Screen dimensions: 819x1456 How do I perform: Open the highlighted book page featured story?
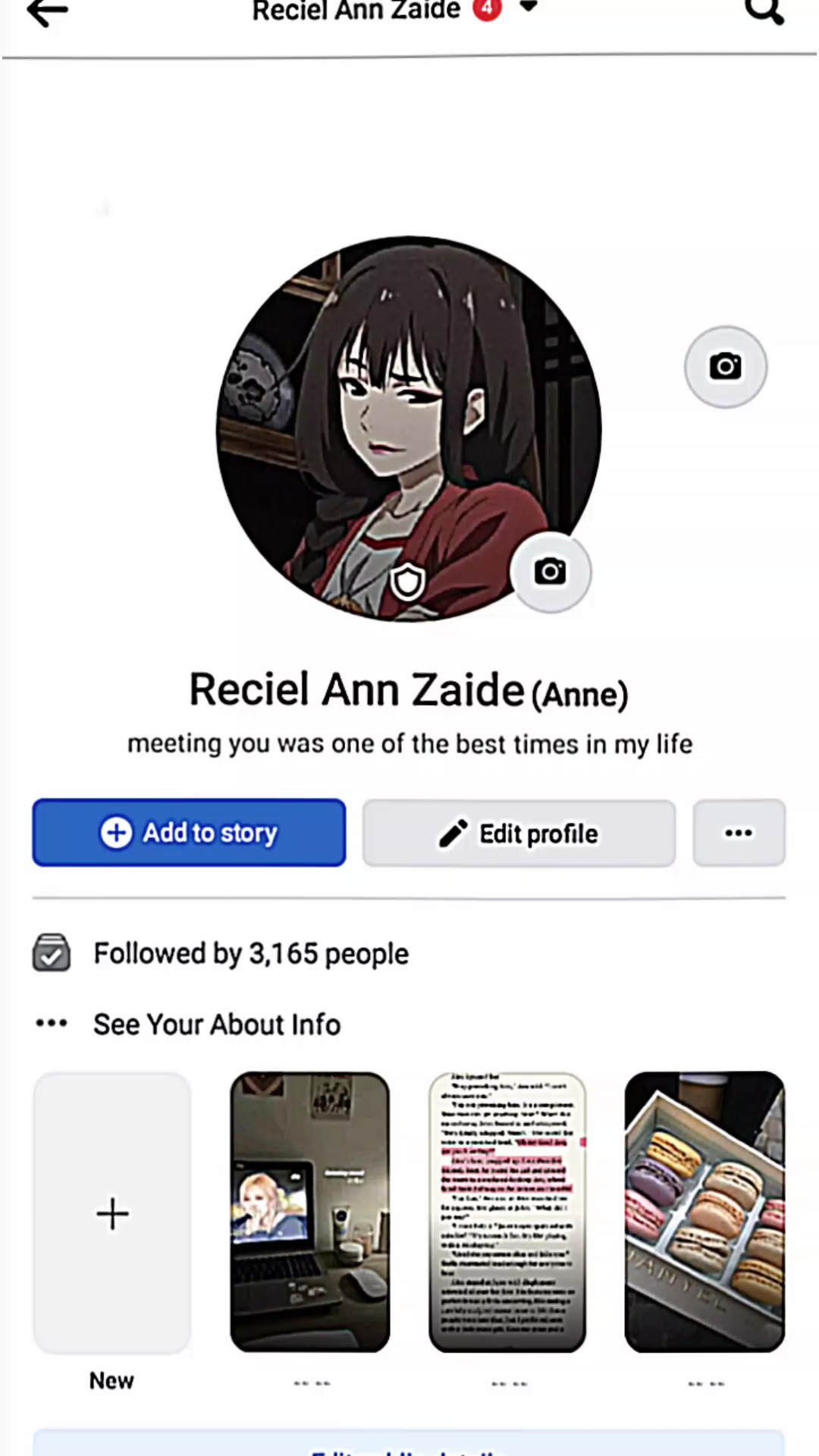click(507, 1212)
